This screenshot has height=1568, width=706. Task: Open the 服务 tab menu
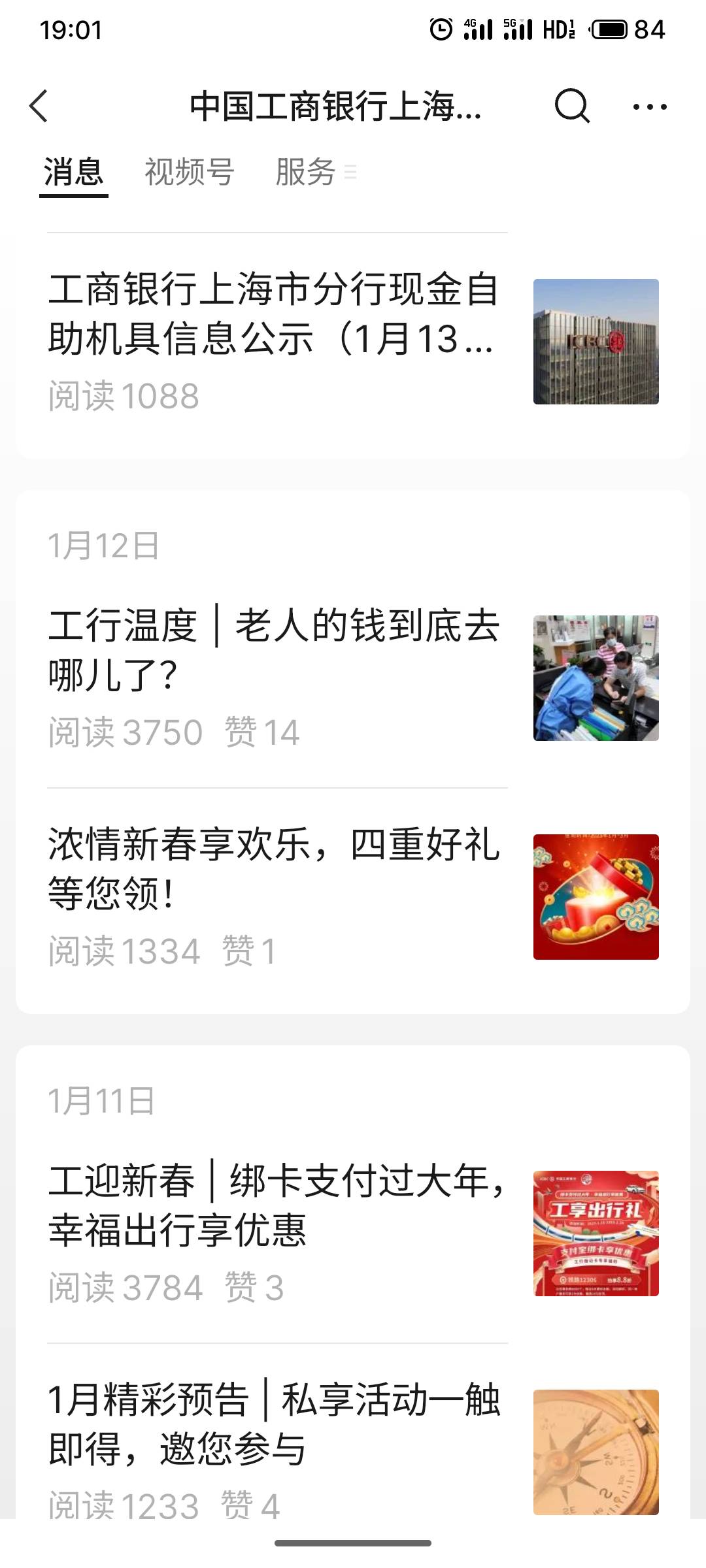pyautogui.click(x=315, y=172)
